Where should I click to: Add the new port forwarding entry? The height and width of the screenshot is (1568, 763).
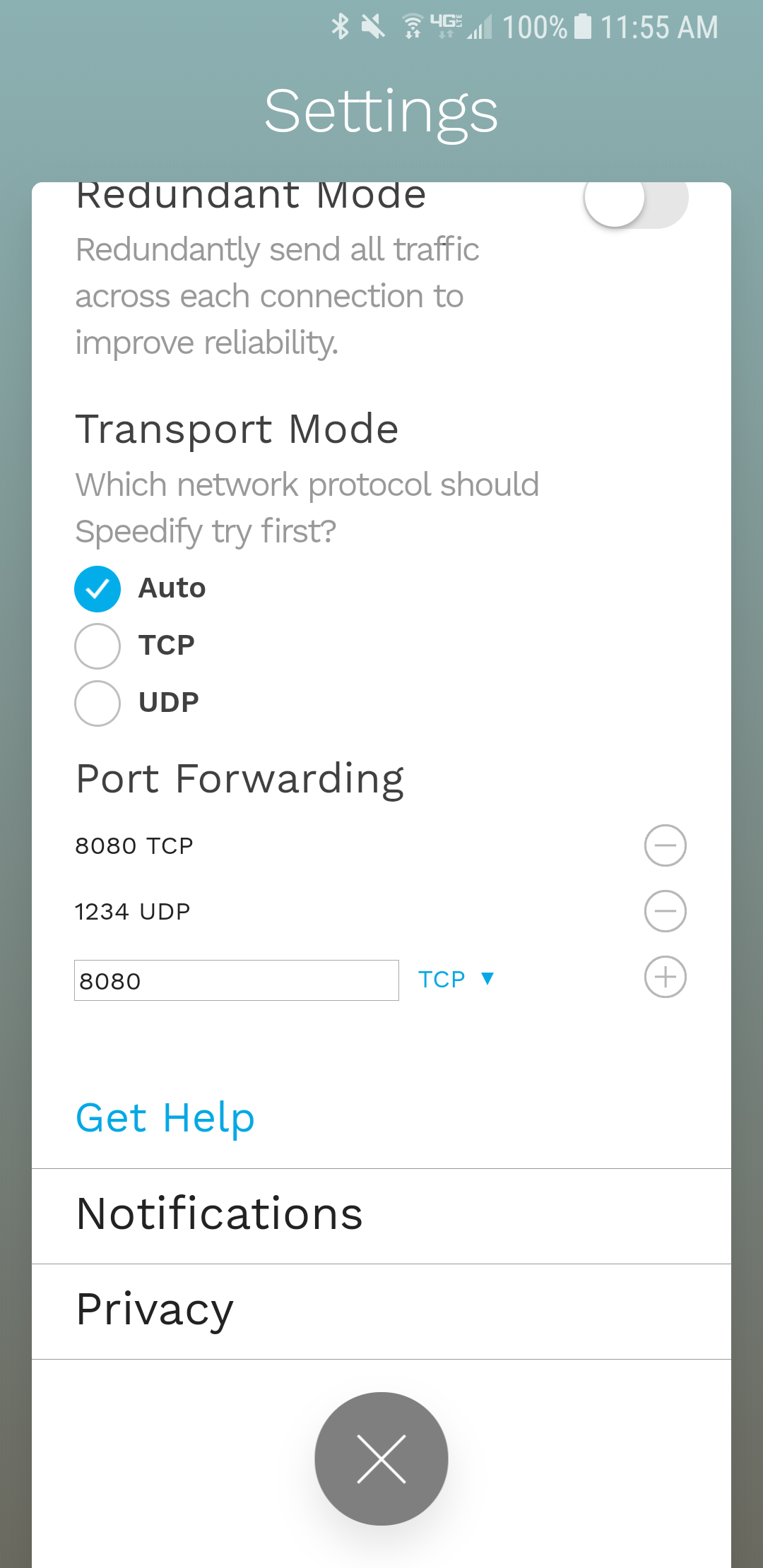[x=666, y=977]
